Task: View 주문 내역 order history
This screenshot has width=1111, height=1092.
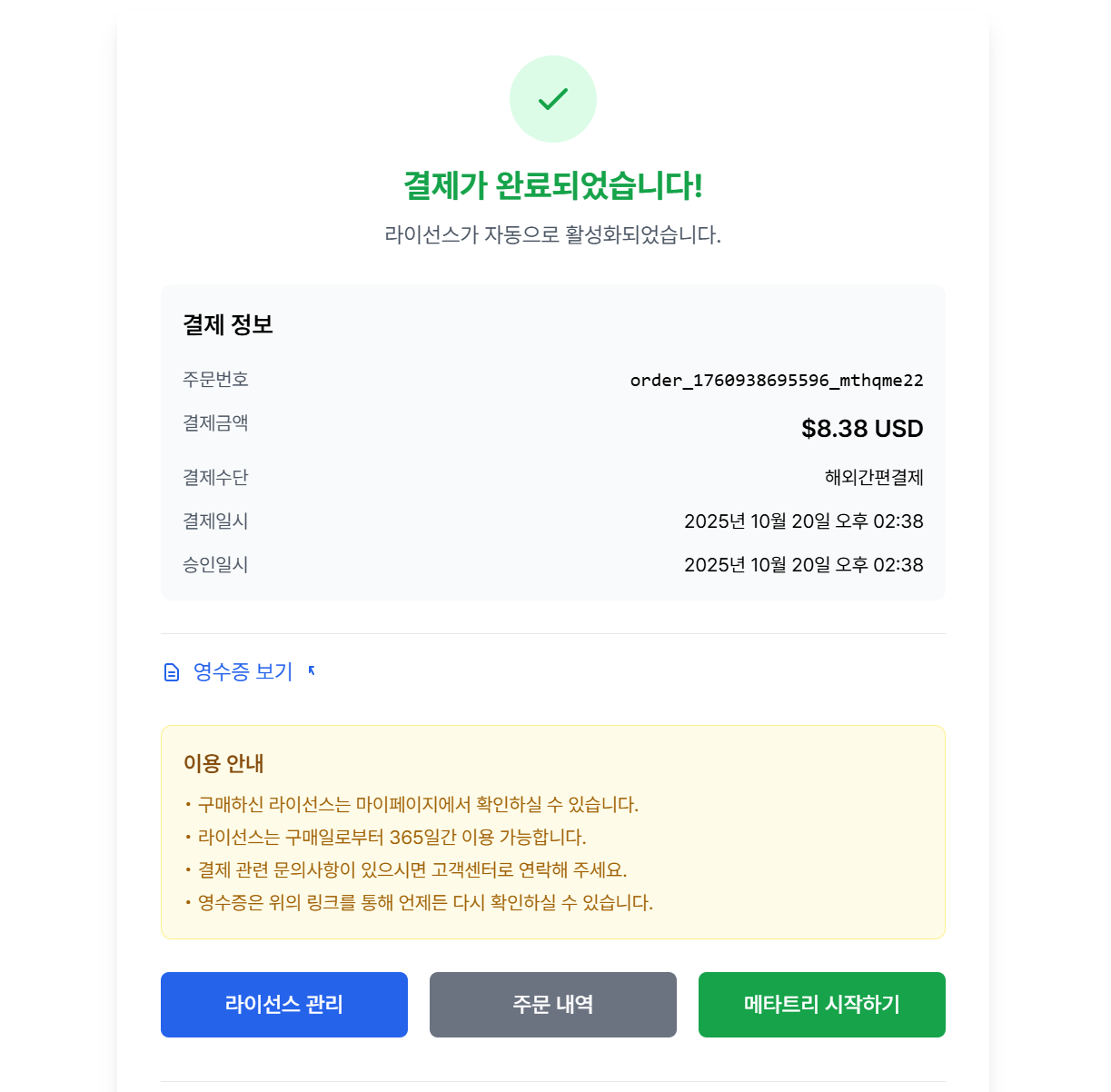Action: pos(552,1005)
